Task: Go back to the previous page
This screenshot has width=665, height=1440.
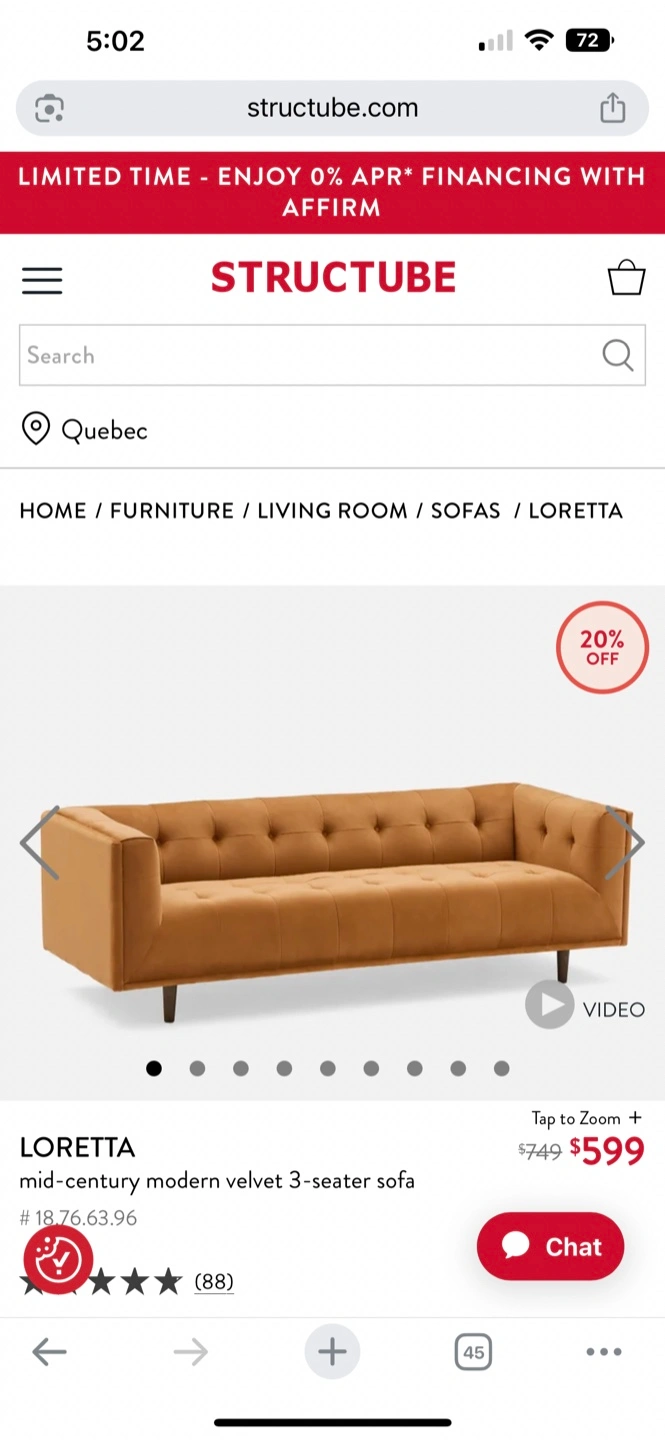Action: coord(49,1353)
